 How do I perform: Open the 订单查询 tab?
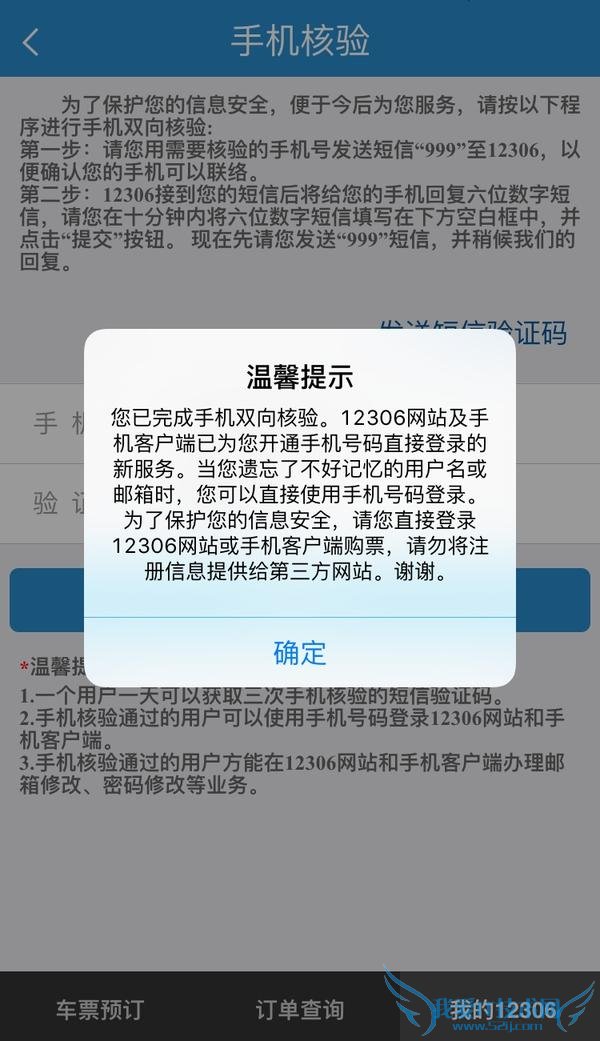point(299,1009)
